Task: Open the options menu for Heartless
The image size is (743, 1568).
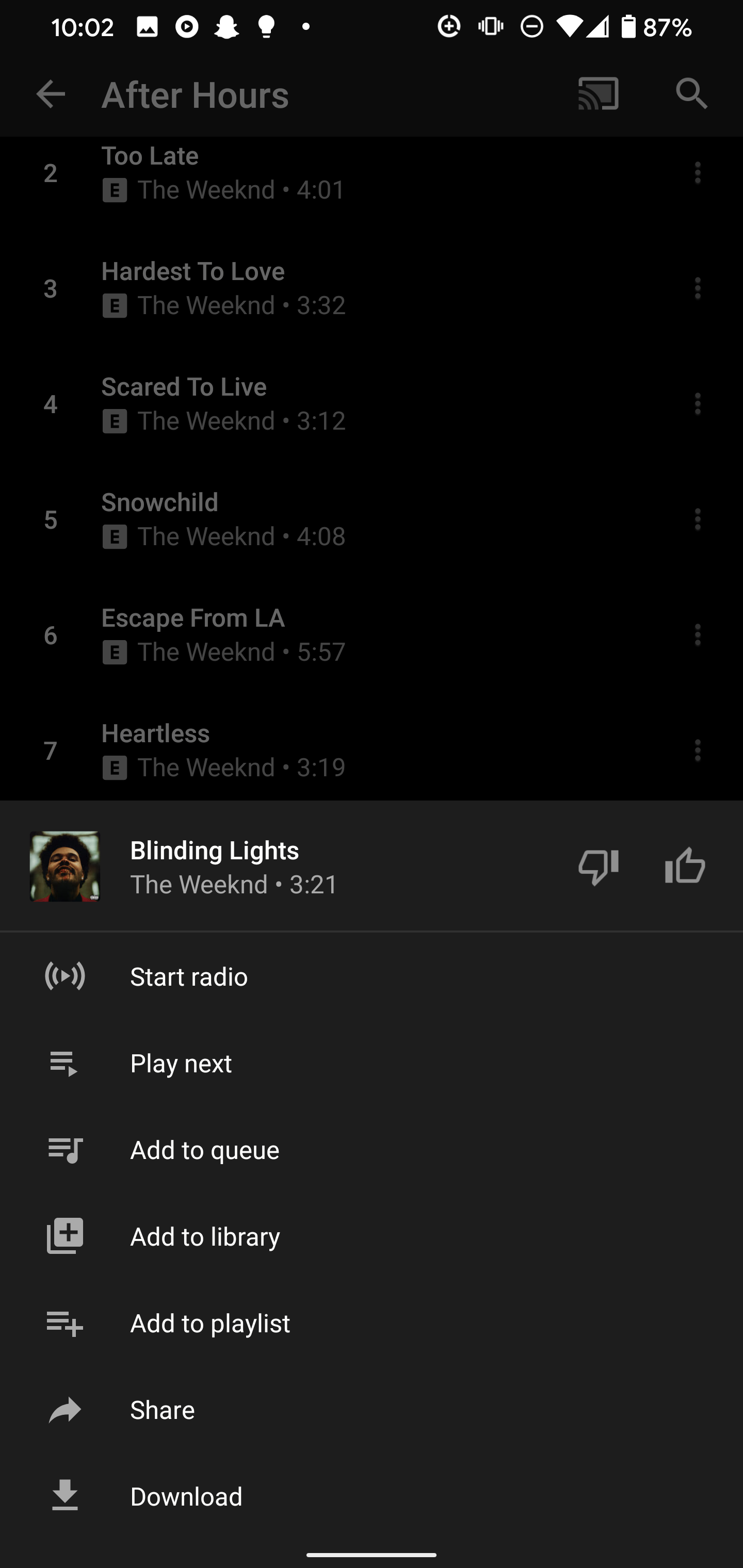Action: 697,750
